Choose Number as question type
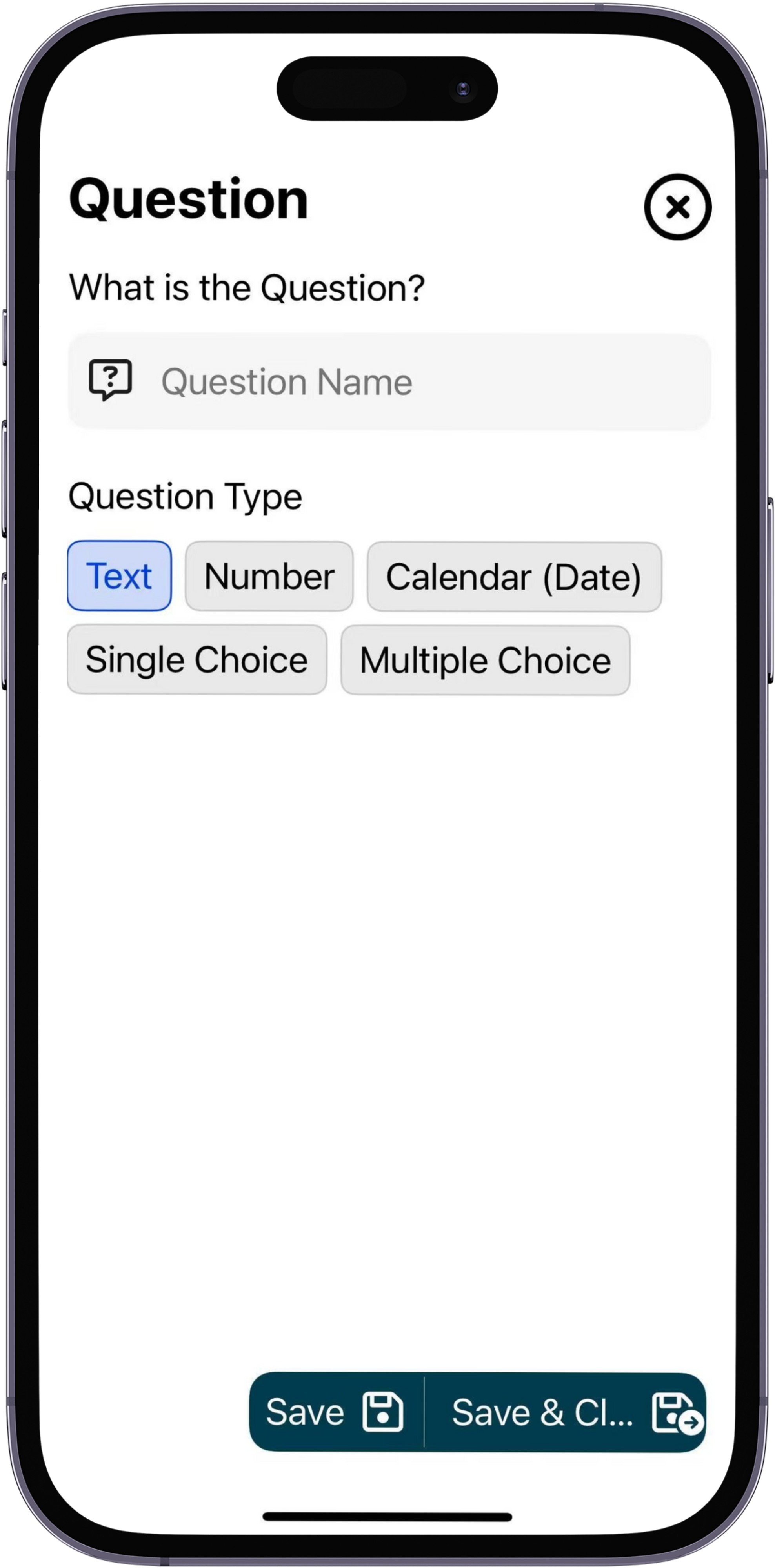The height and width of the screenshot is (1568, 775). tap(269, 576)
